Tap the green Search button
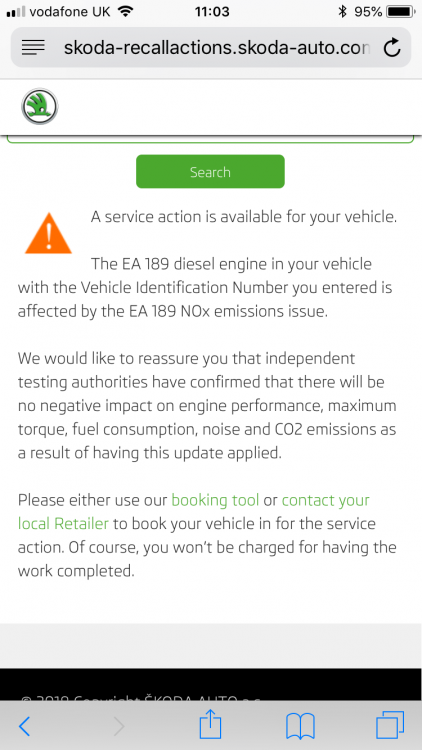Viewport: 422px width, 750px height. 210,171
